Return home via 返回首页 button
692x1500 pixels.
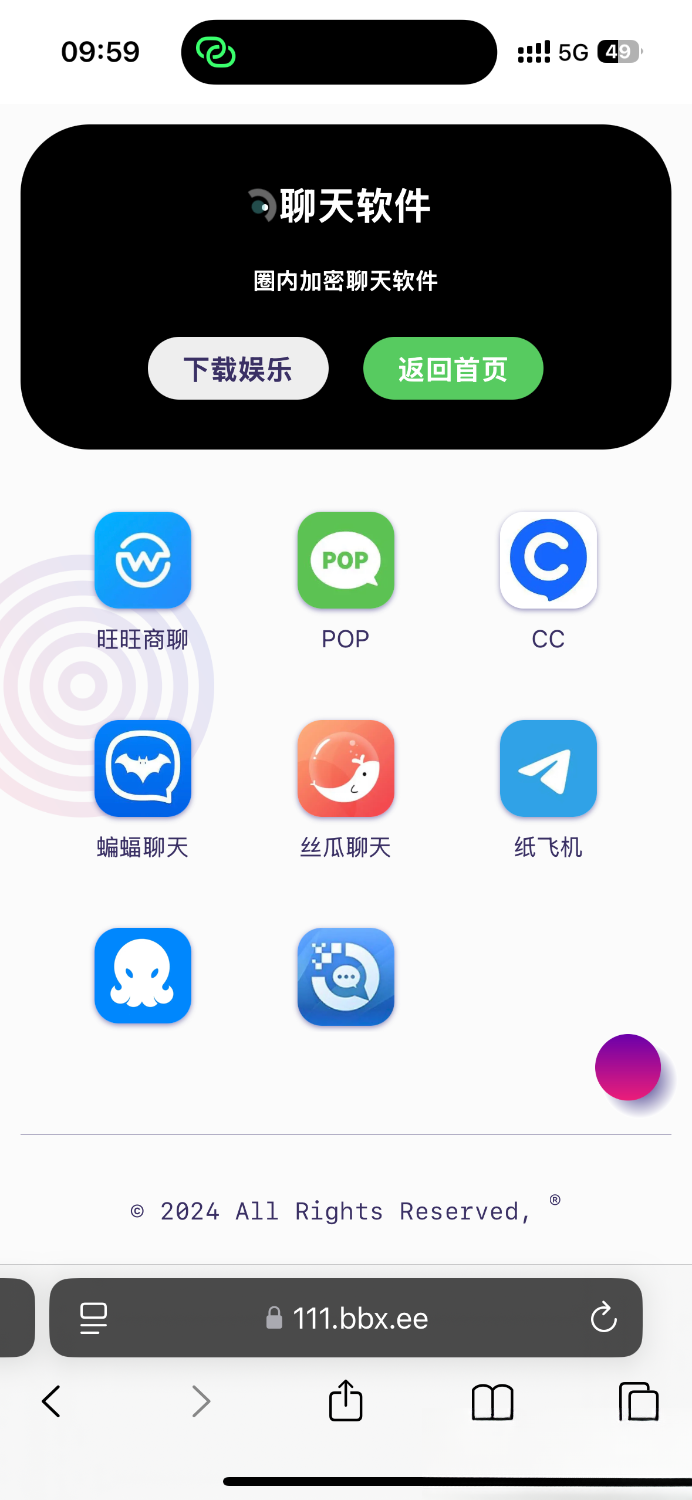tap(452, 369)
